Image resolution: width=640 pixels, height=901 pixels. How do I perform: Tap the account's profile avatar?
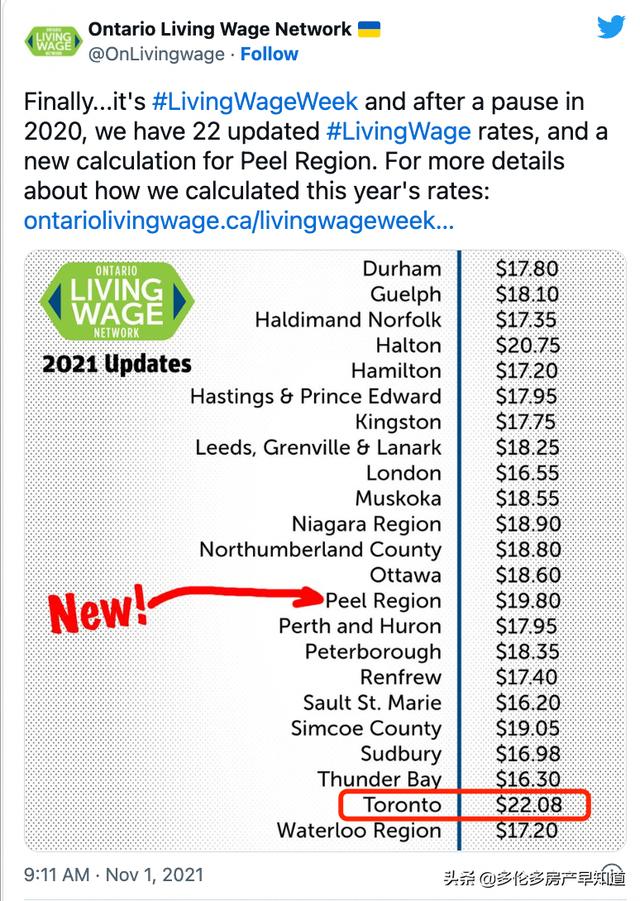53,42
